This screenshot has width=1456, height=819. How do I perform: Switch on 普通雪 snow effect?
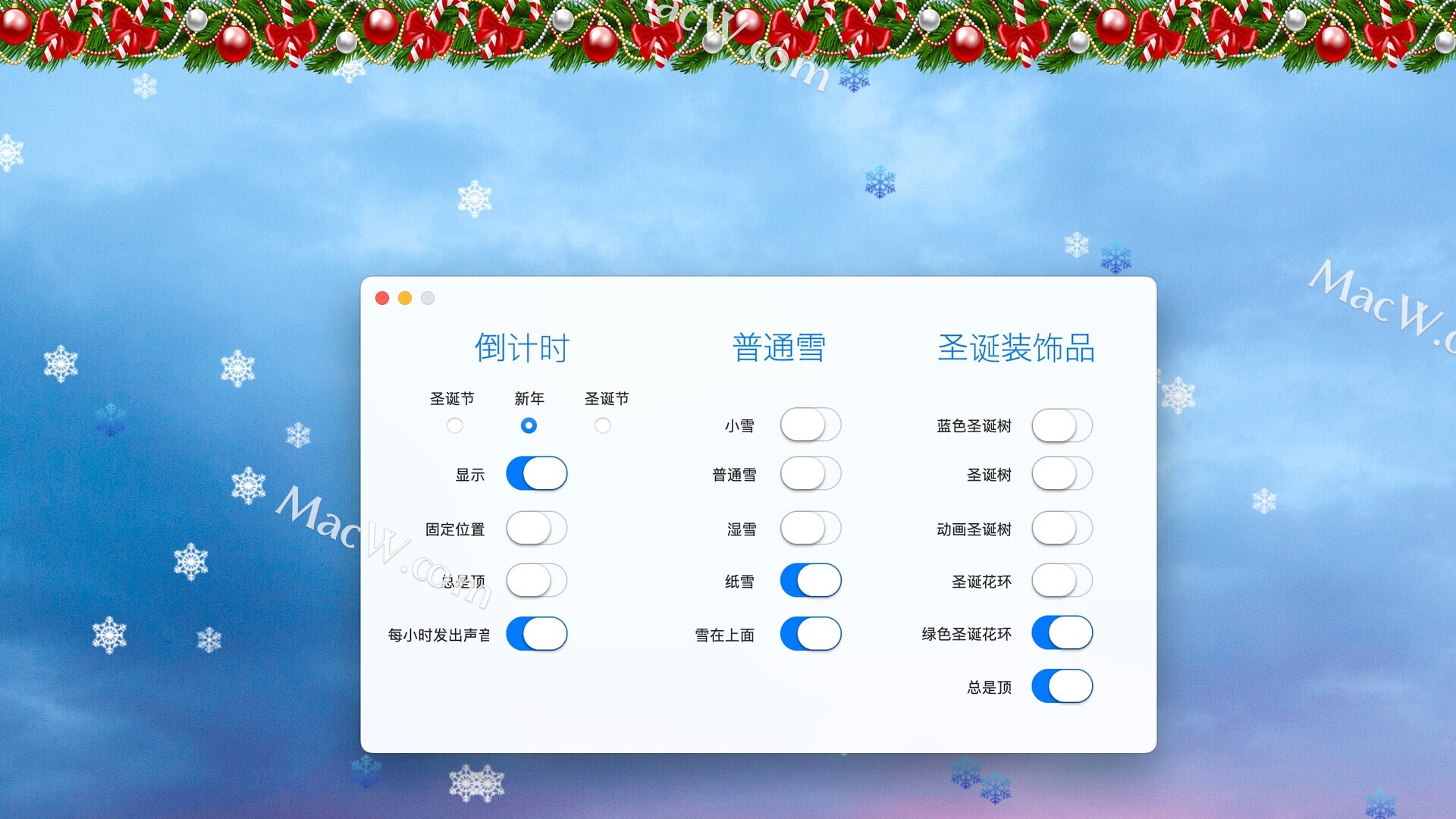[810, 474]
